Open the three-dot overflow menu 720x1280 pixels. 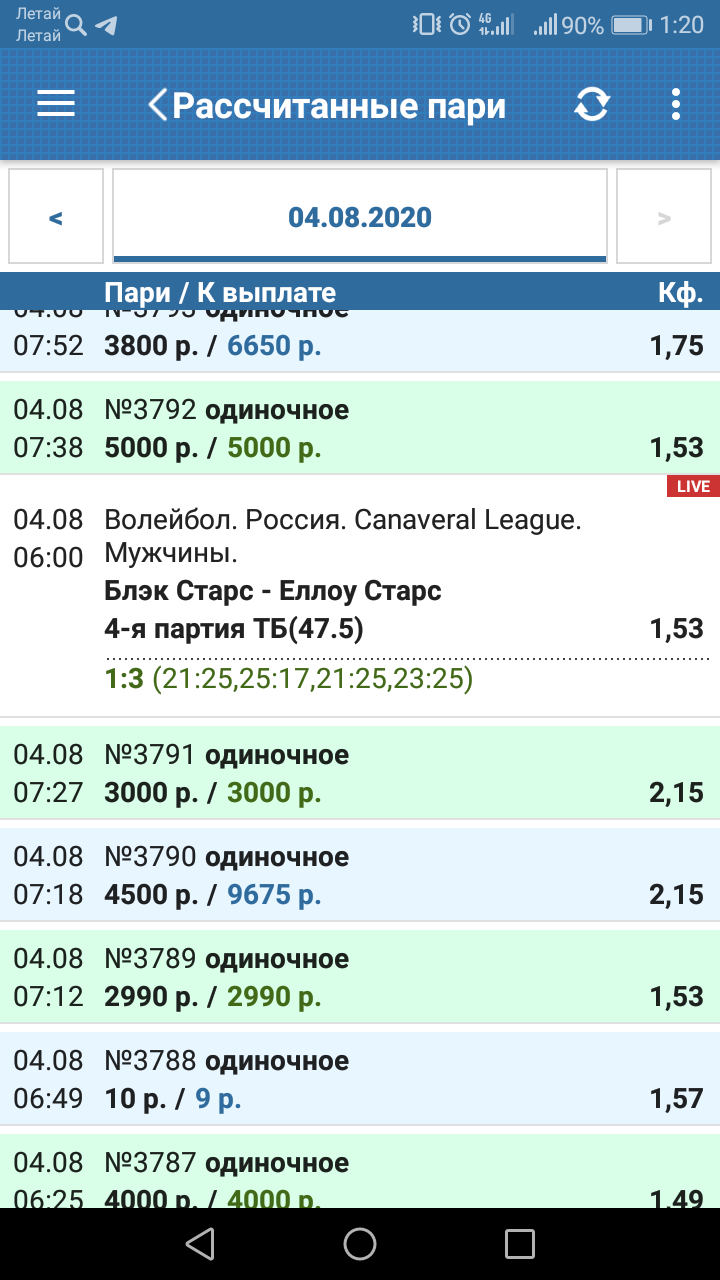[676, 104]
